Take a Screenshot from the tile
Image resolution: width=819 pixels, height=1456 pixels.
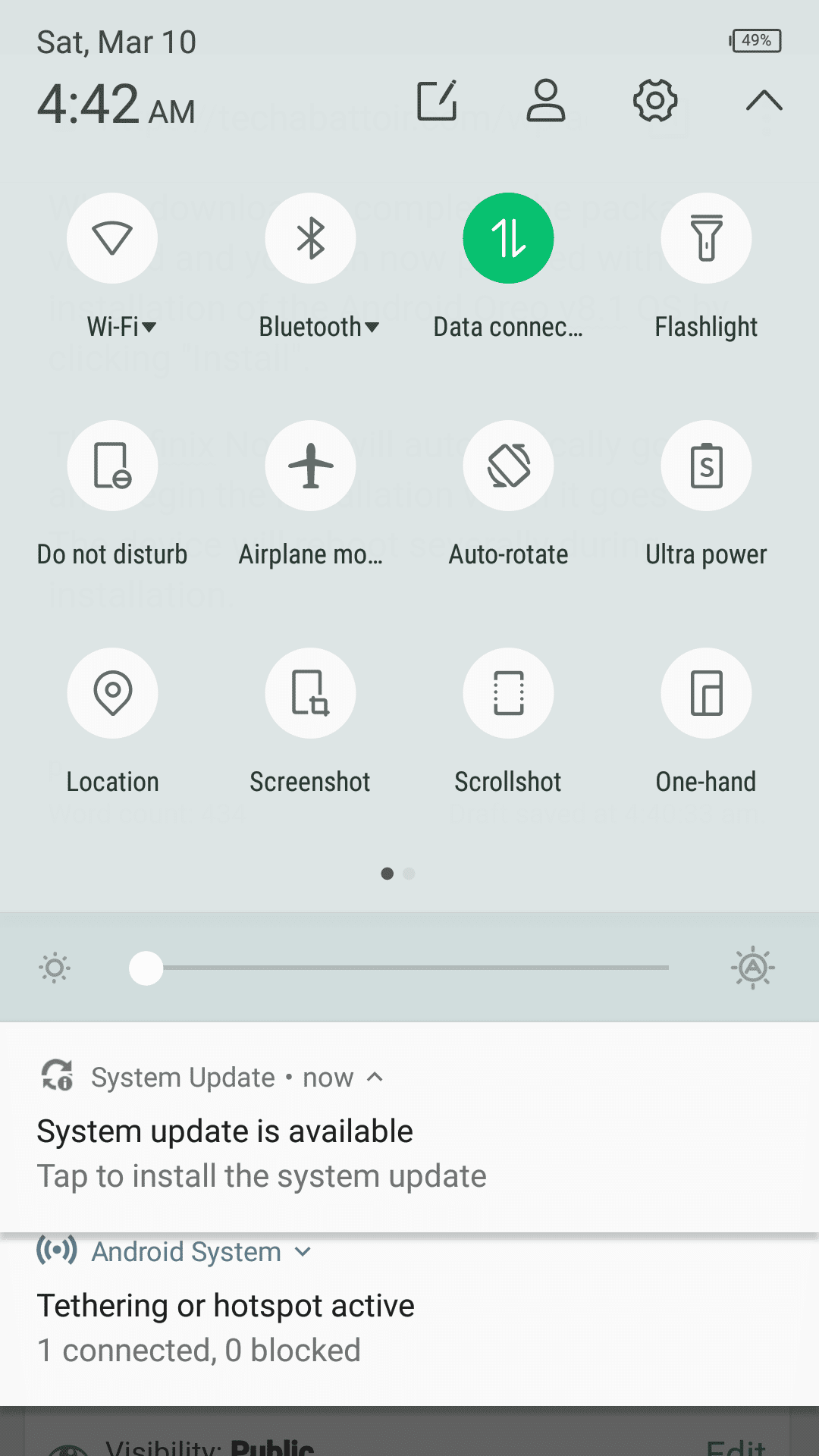310,693
